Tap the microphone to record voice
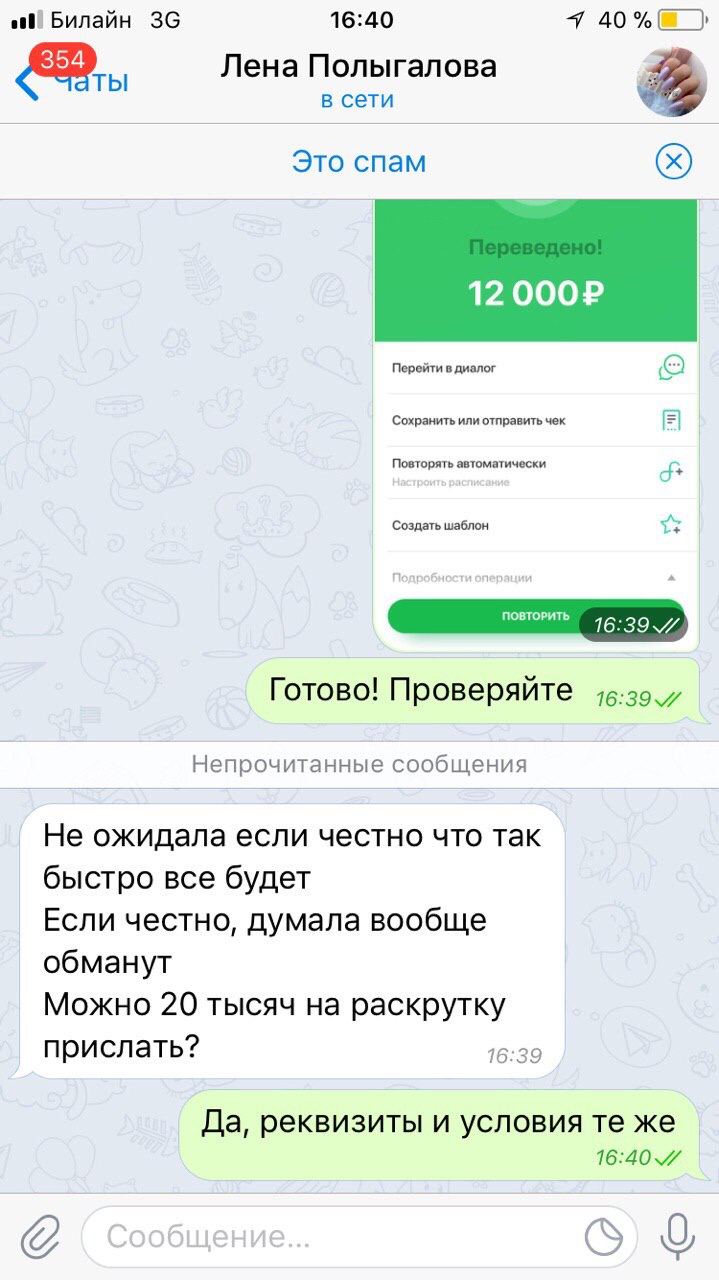Screen dimensions: 719x1280 click(677, 1237)
